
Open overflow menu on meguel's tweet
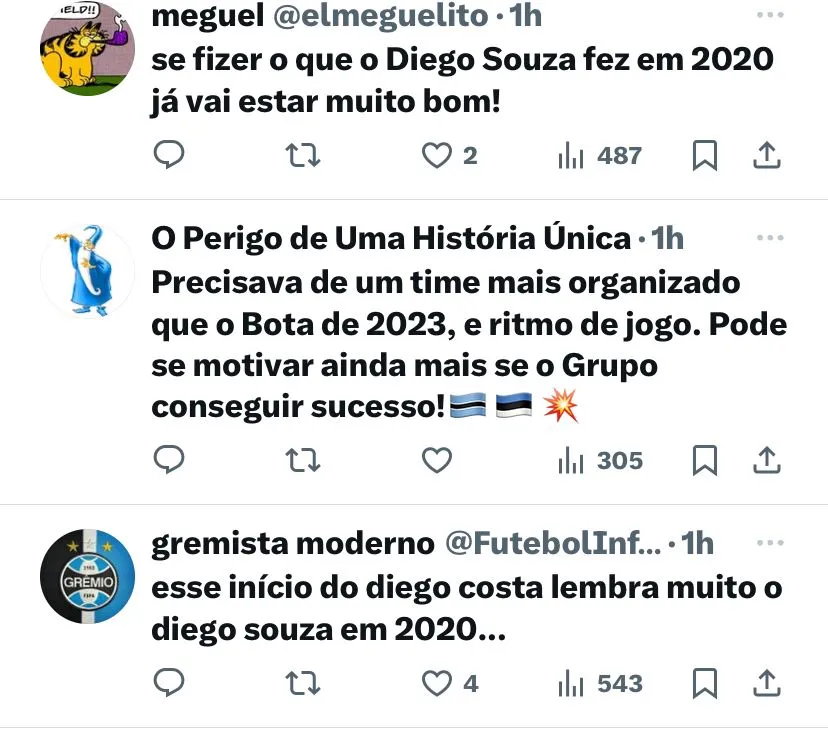[770, 17]
